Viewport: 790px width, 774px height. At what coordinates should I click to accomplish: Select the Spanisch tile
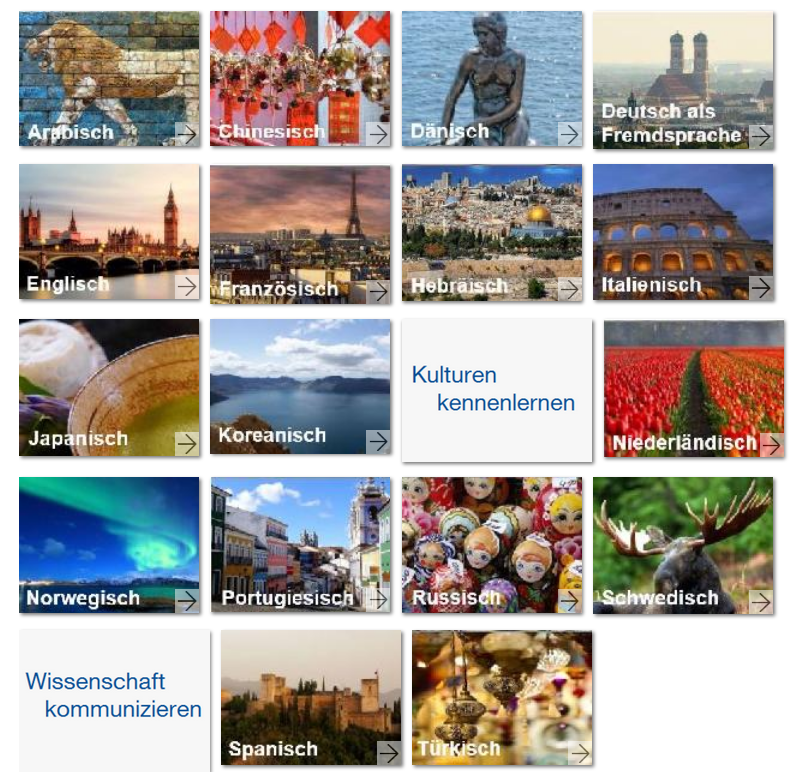click(311, 698)
